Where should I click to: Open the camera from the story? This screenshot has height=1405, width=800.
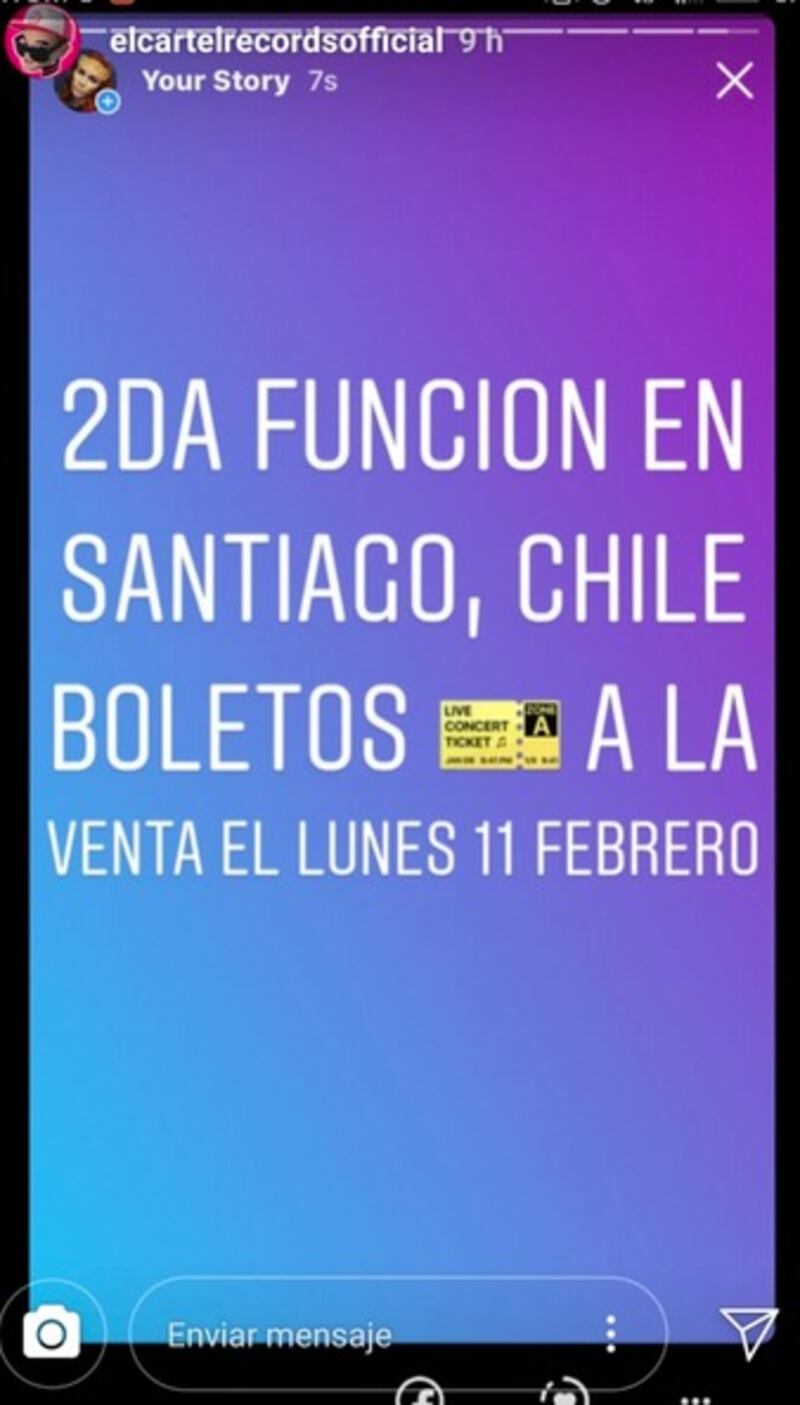click(x=50, y=1332)
